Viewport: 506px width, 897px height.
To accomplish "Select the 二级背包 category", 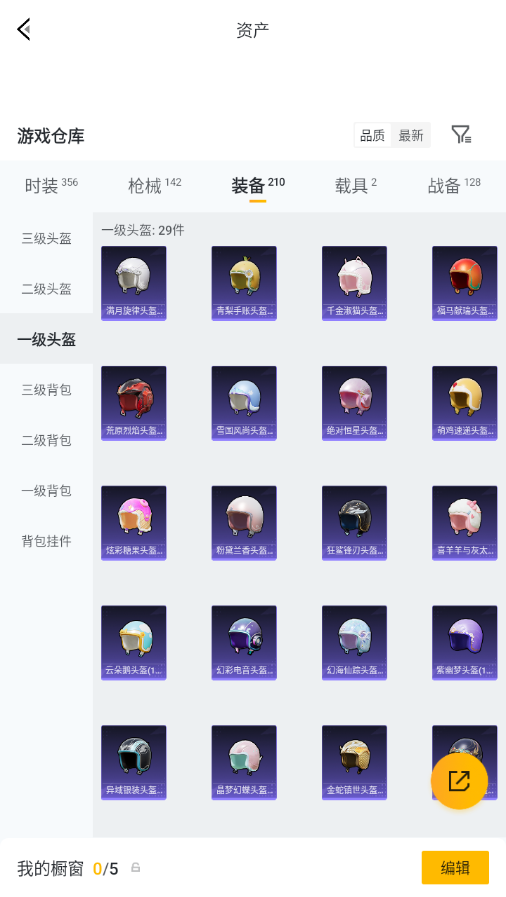I will 46,440.
